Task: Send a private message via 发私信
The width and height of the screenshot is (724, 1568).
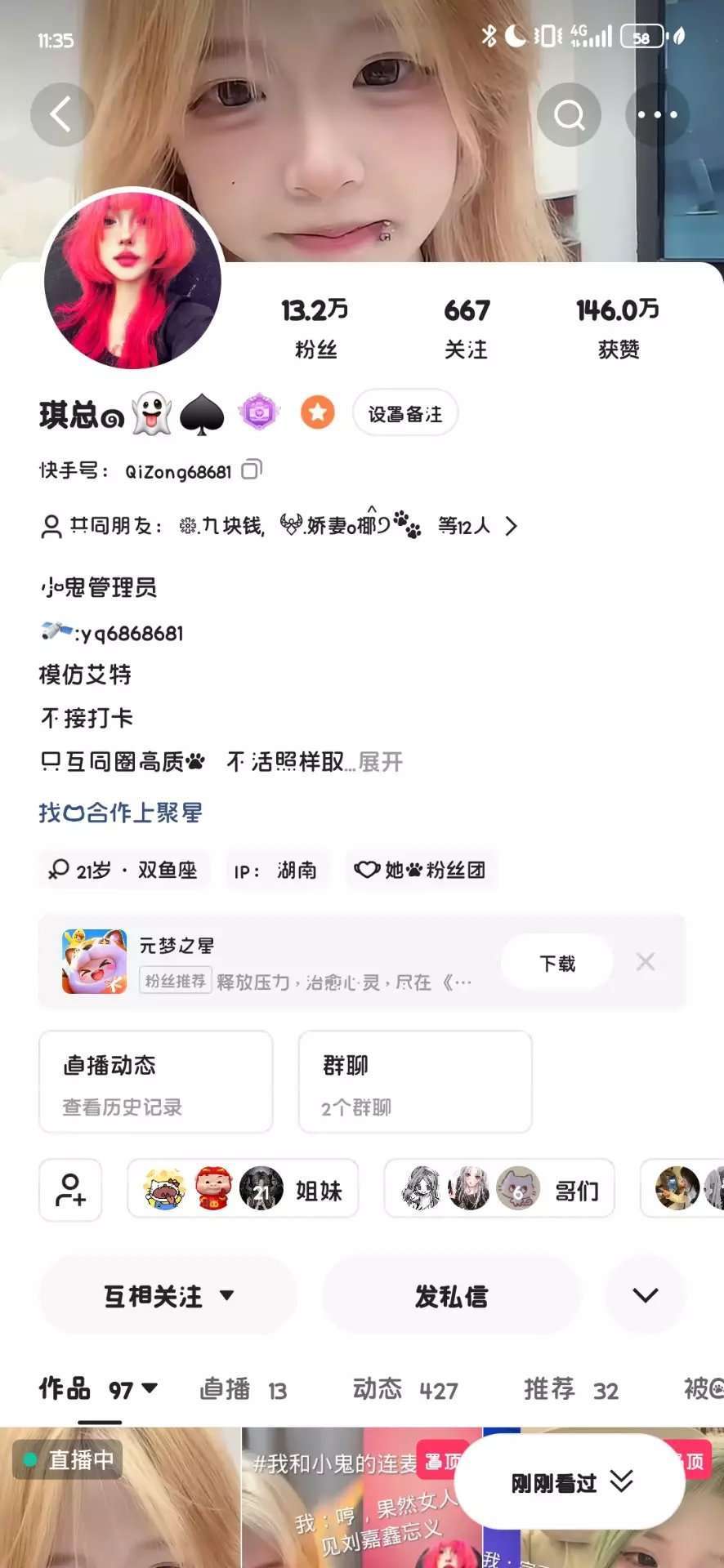Action: 451,1296
